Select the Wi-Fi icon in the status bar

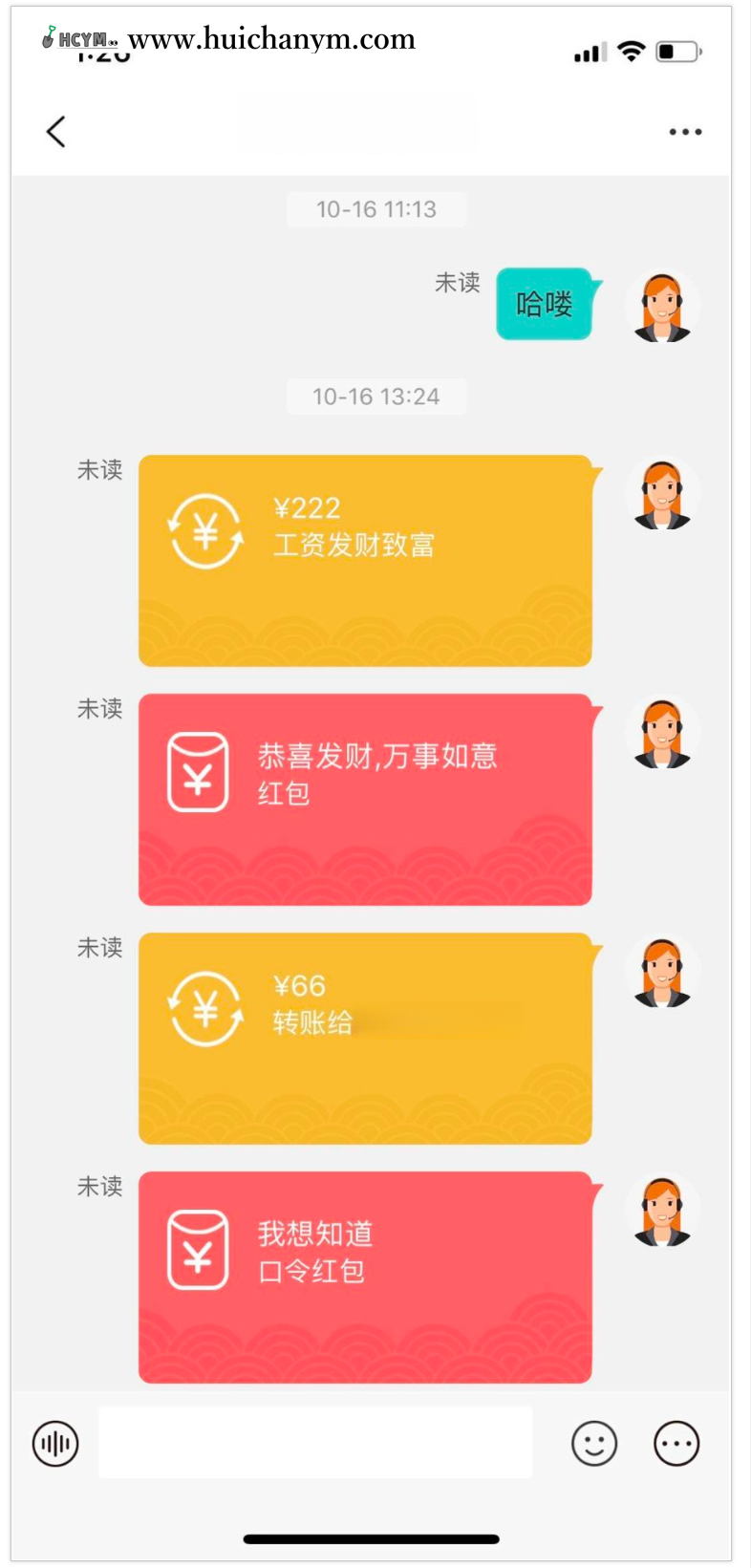pos(633,51)
